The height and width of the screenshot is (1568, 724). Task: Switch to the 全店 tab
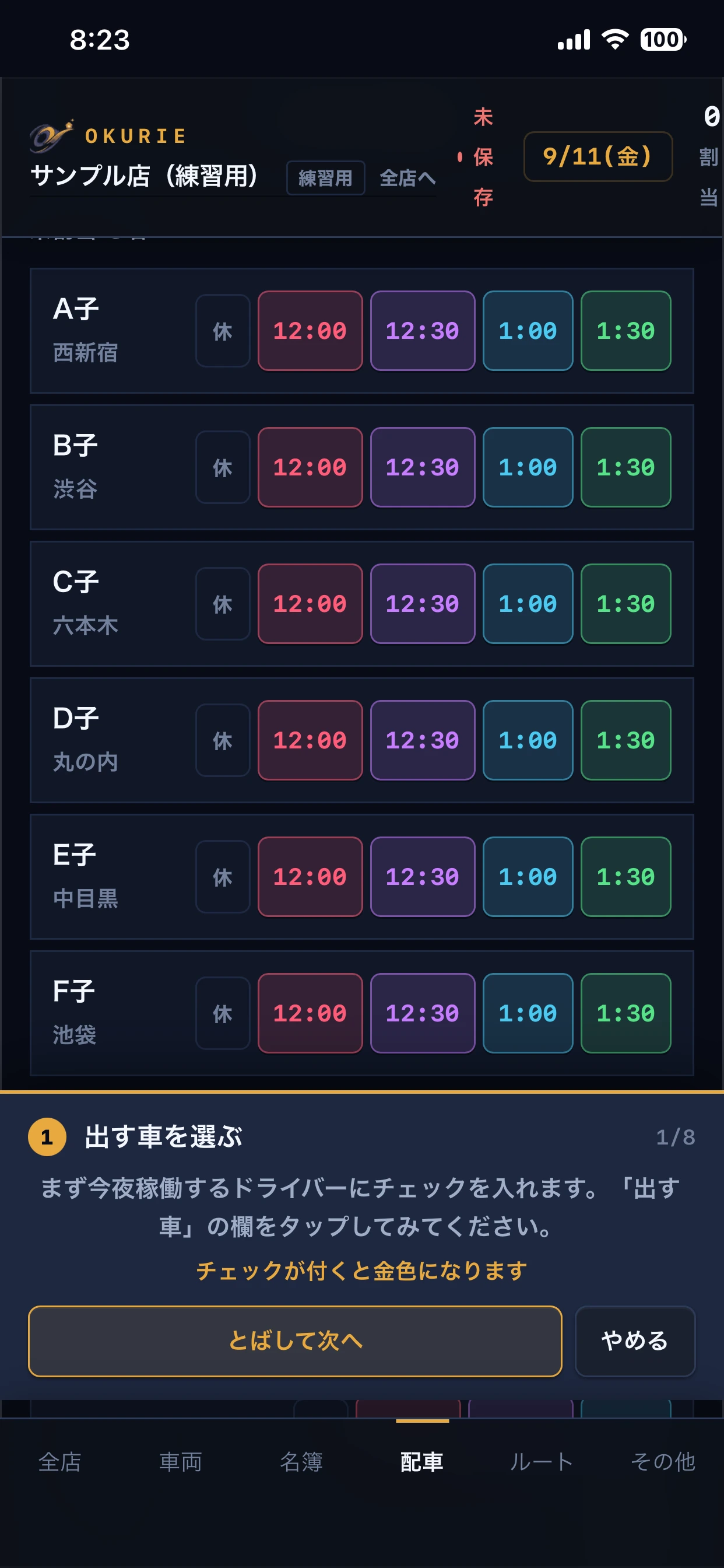pos(59,1461)
